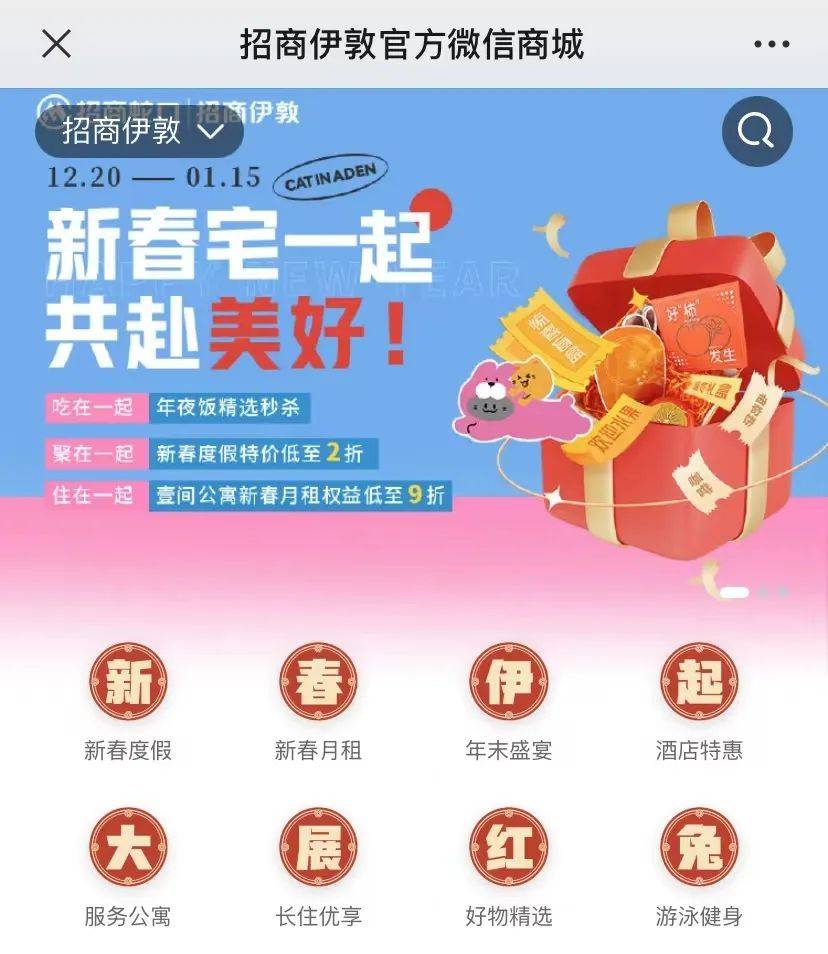This screenshot has width=828, height=954.
Task: Browse 好物精选 selected goods
Action: pos(509,867)
